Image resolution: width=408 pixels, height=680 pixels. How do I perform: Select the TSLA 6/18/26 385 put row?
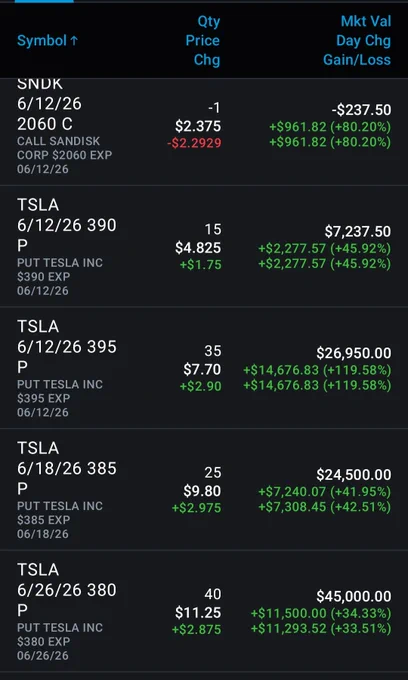pos(204,490)
